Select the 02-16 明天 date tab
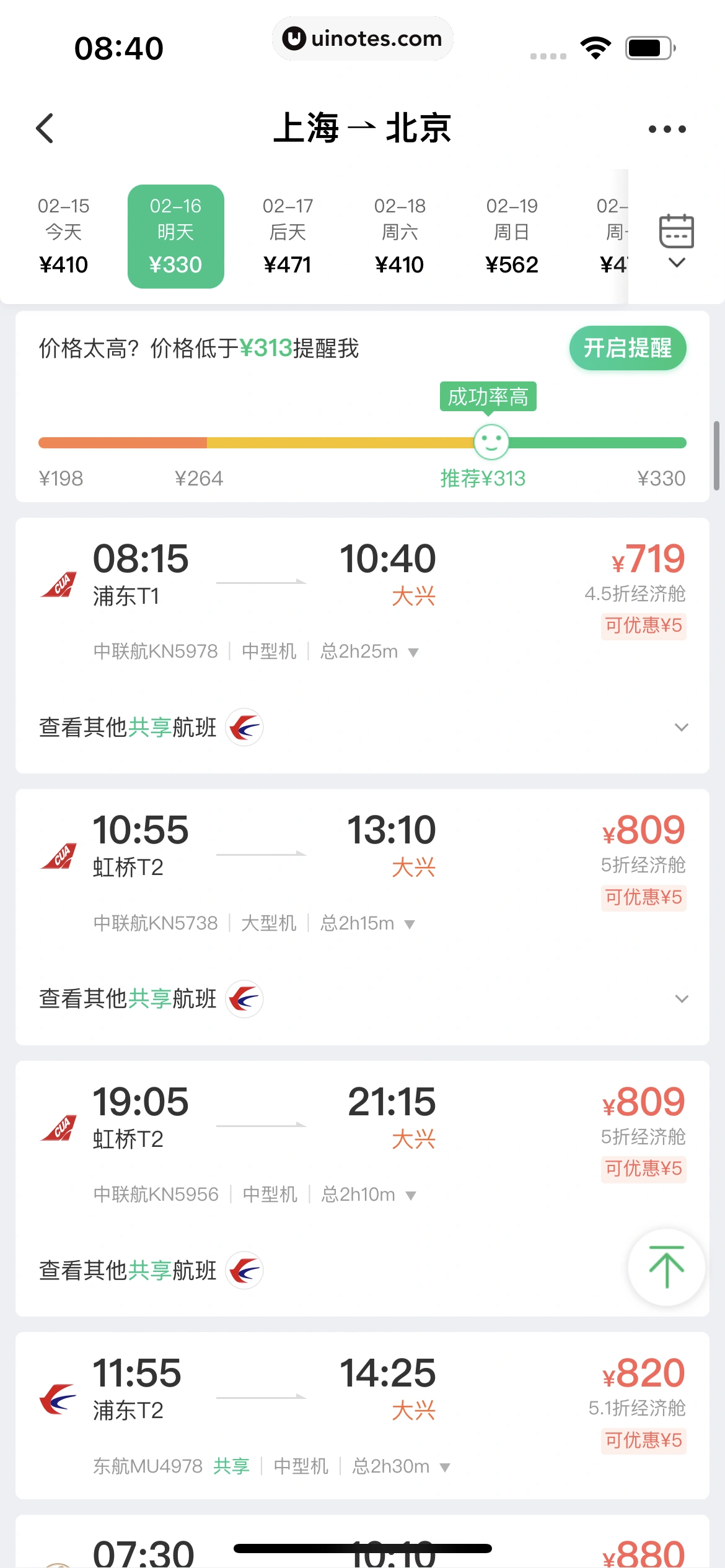The image size is (725, 1568). pos(175,236)
